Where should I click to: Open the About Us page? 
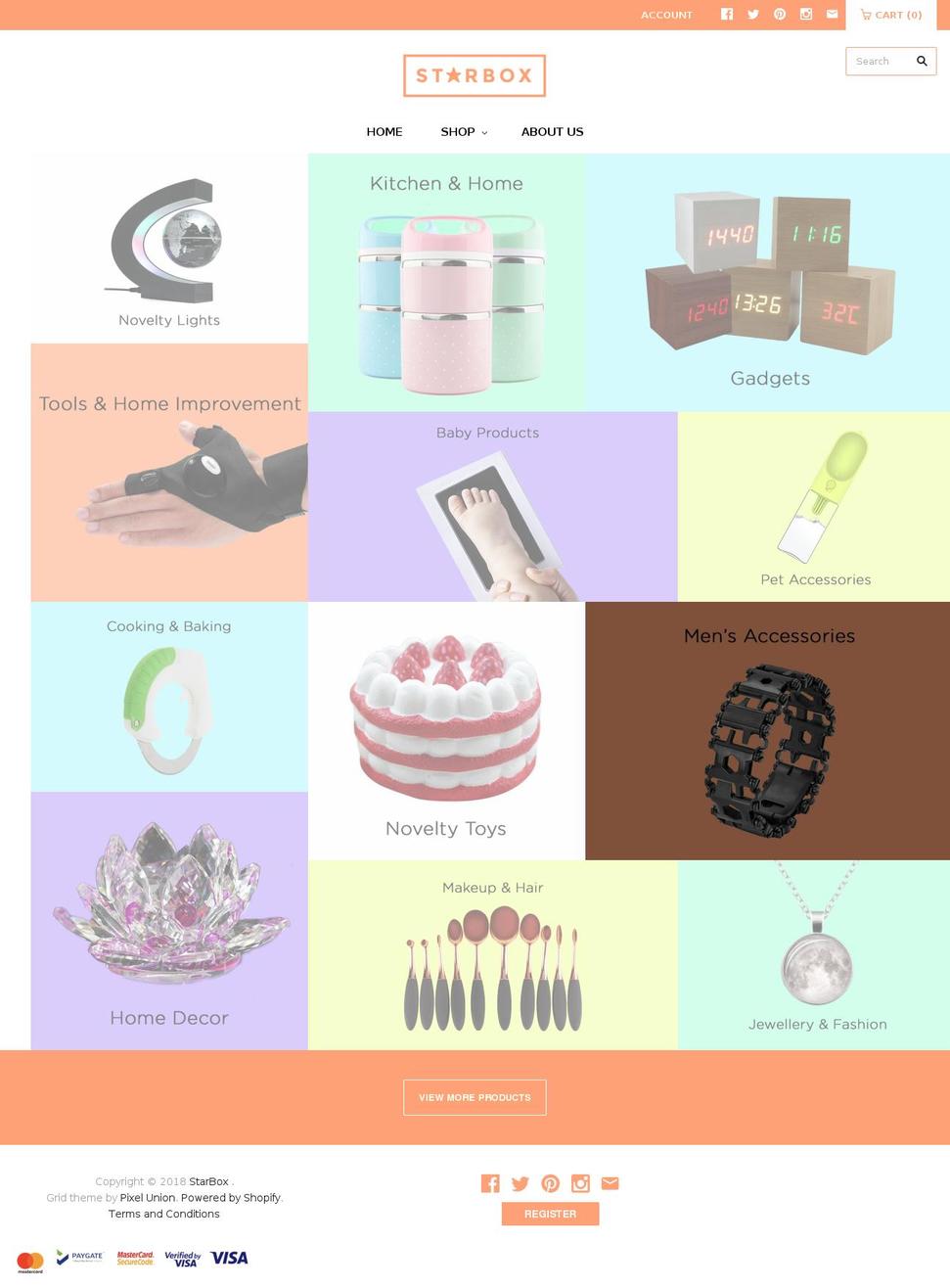point(552,131)
